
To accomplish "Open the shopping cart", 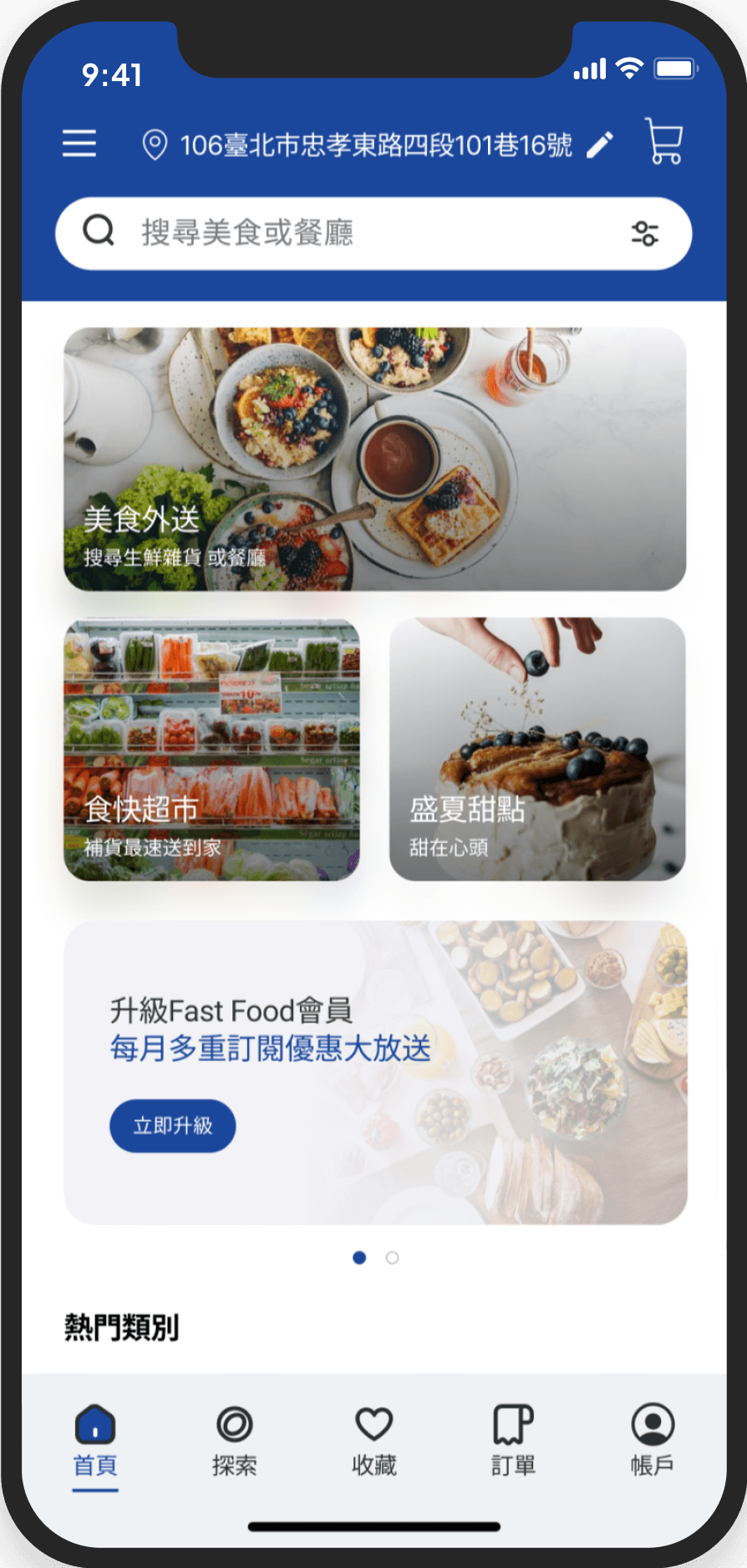I will point(664,141).
